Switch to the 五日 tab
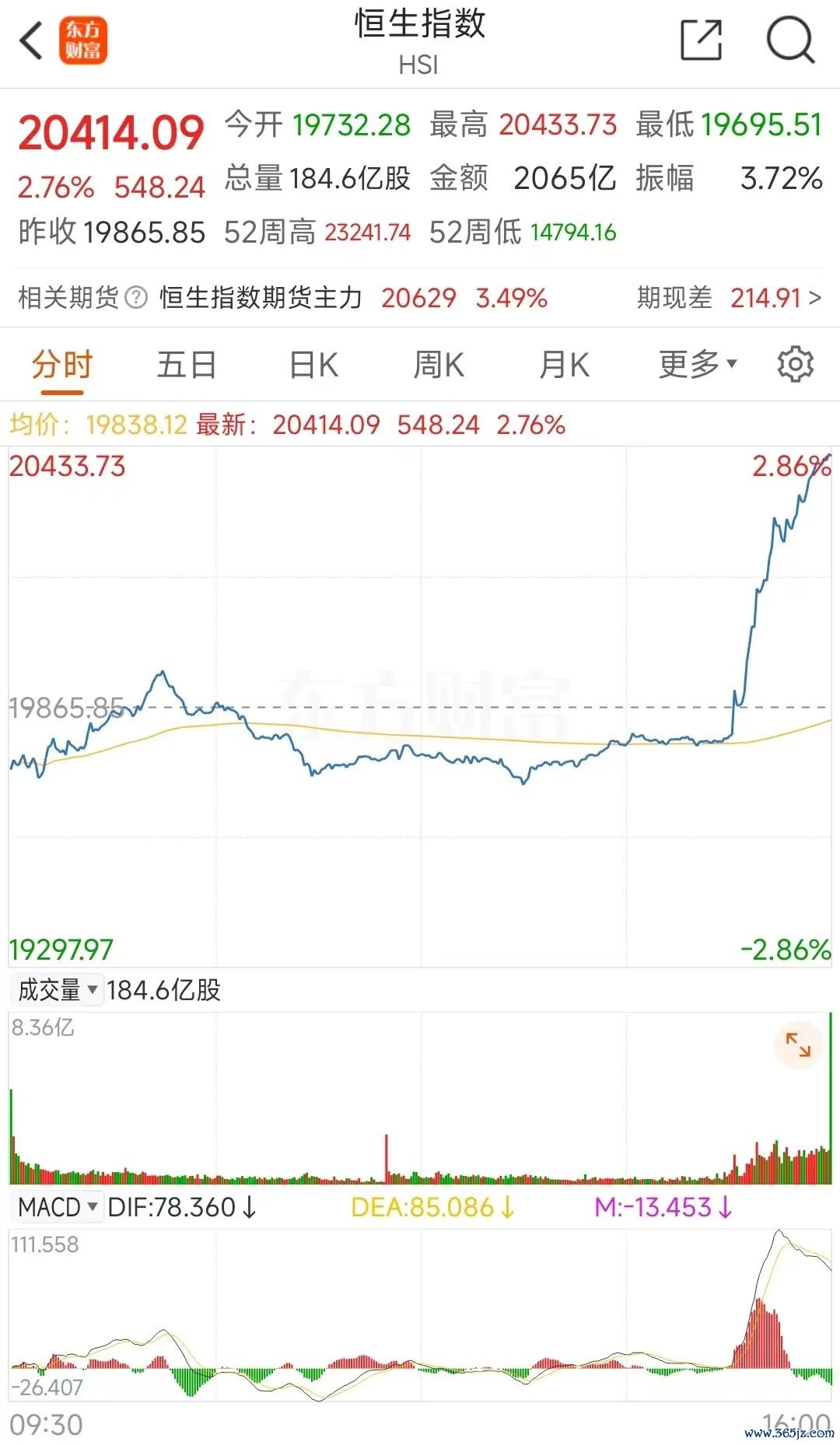This screenshot has width=840, height=1445. click(187, 365)
